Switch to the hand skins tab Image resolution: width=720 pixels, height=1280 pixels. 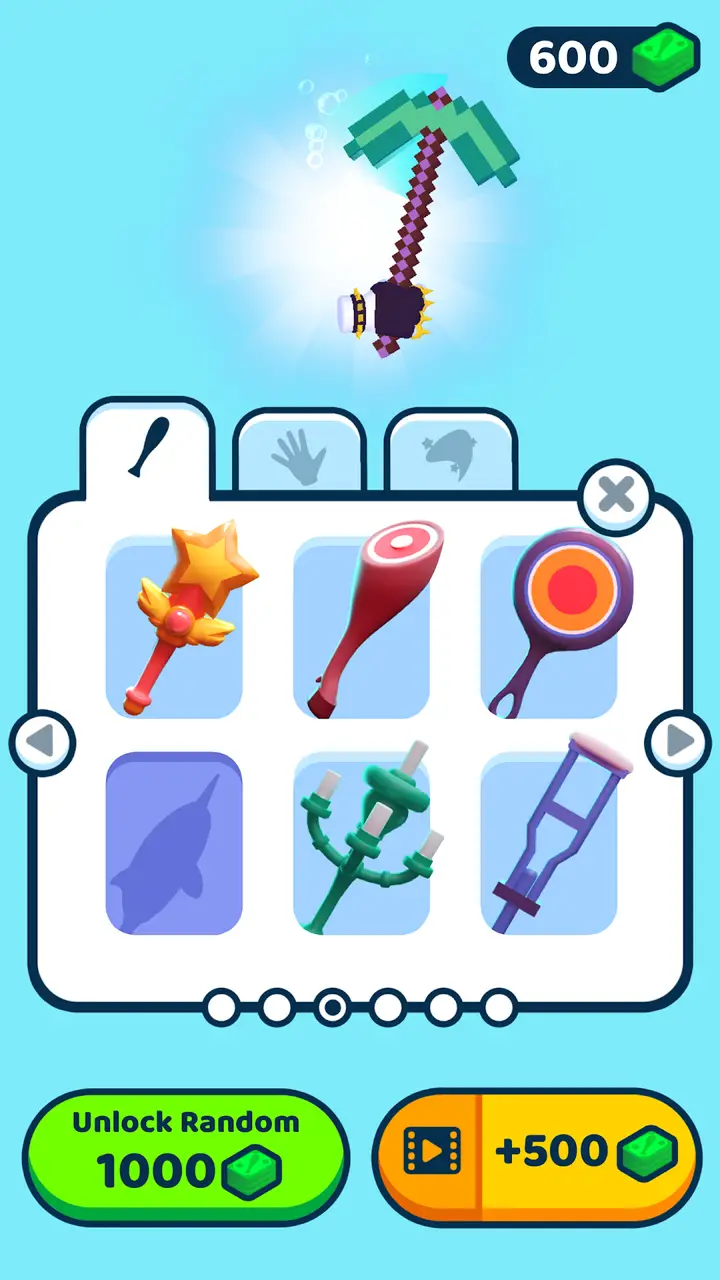click(x=299, y=455)
